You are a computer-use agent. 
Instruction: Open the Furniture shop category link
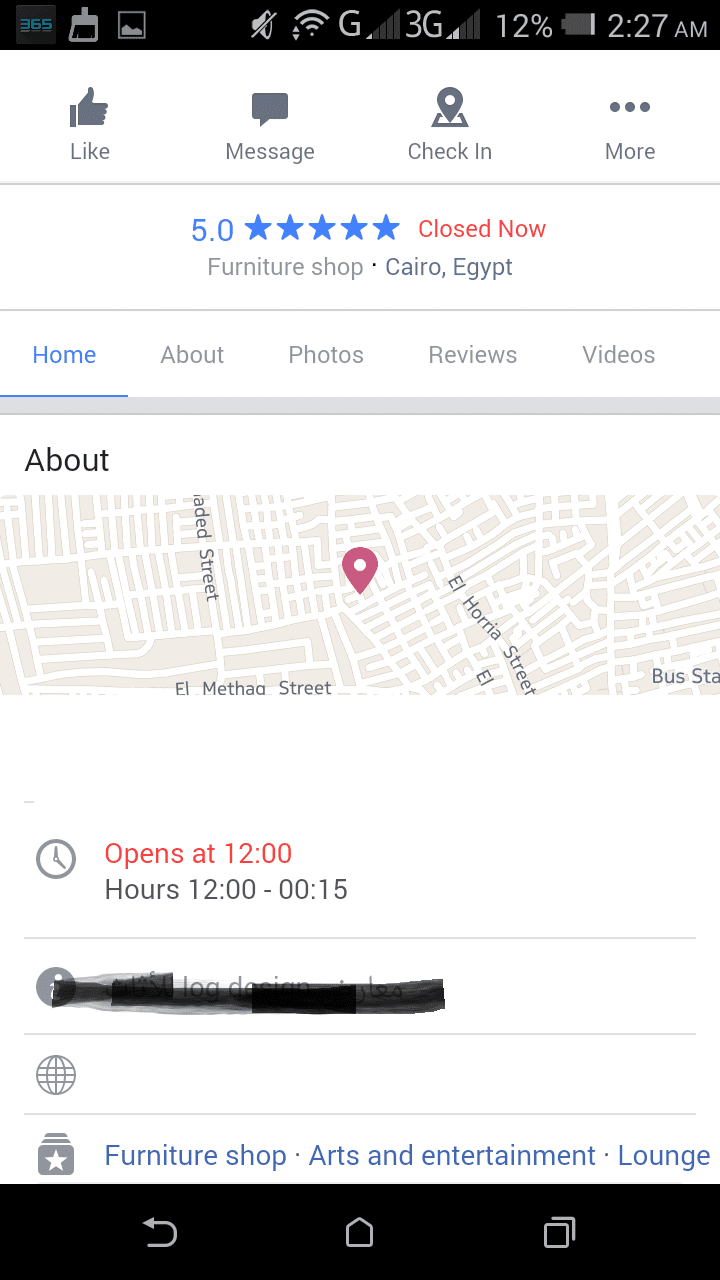(196, 1156)
